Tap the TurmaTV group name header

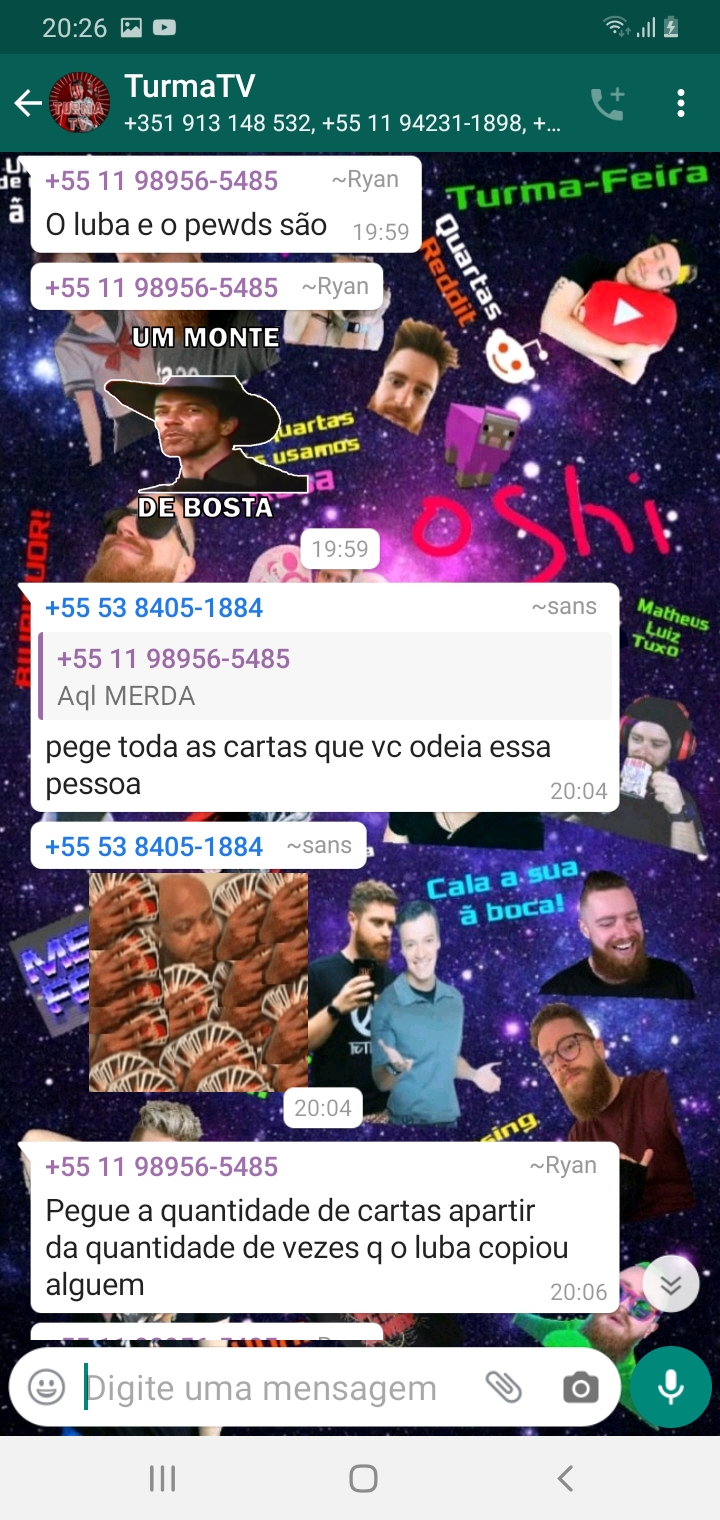[188, 87]
